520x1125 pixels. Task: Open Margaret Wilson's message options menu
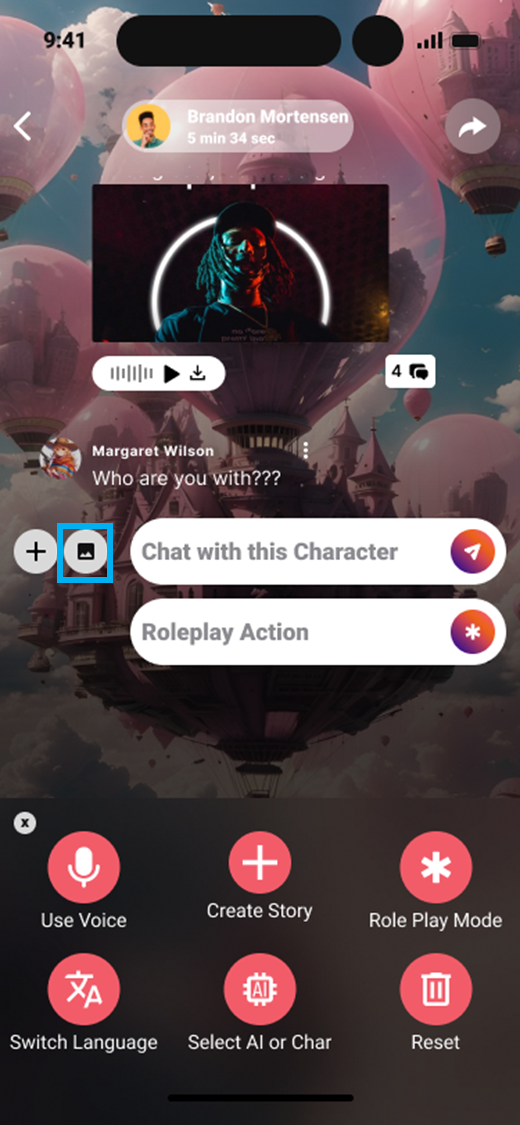pyautogui.click(x=306, y=451)
